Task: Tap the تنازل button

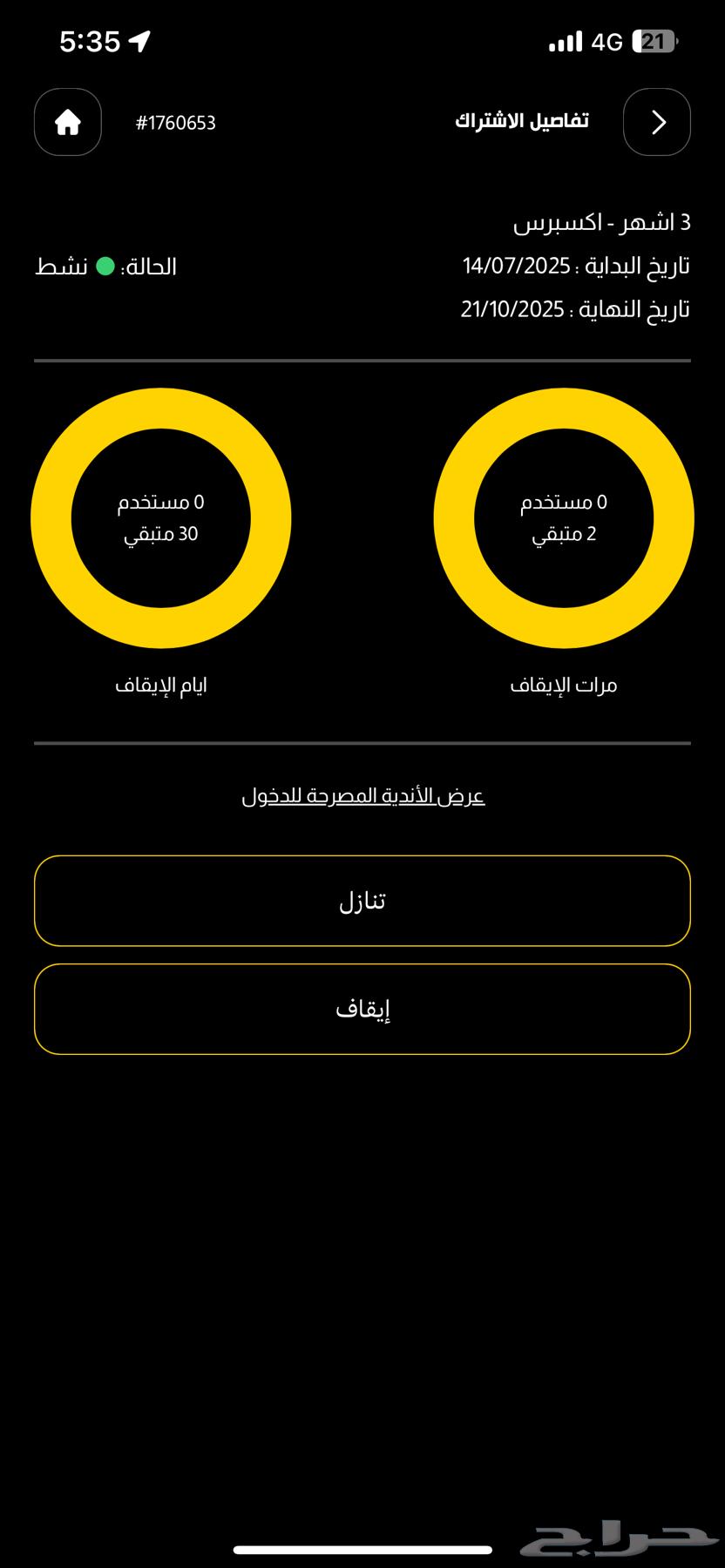Action: coord(362,901)
